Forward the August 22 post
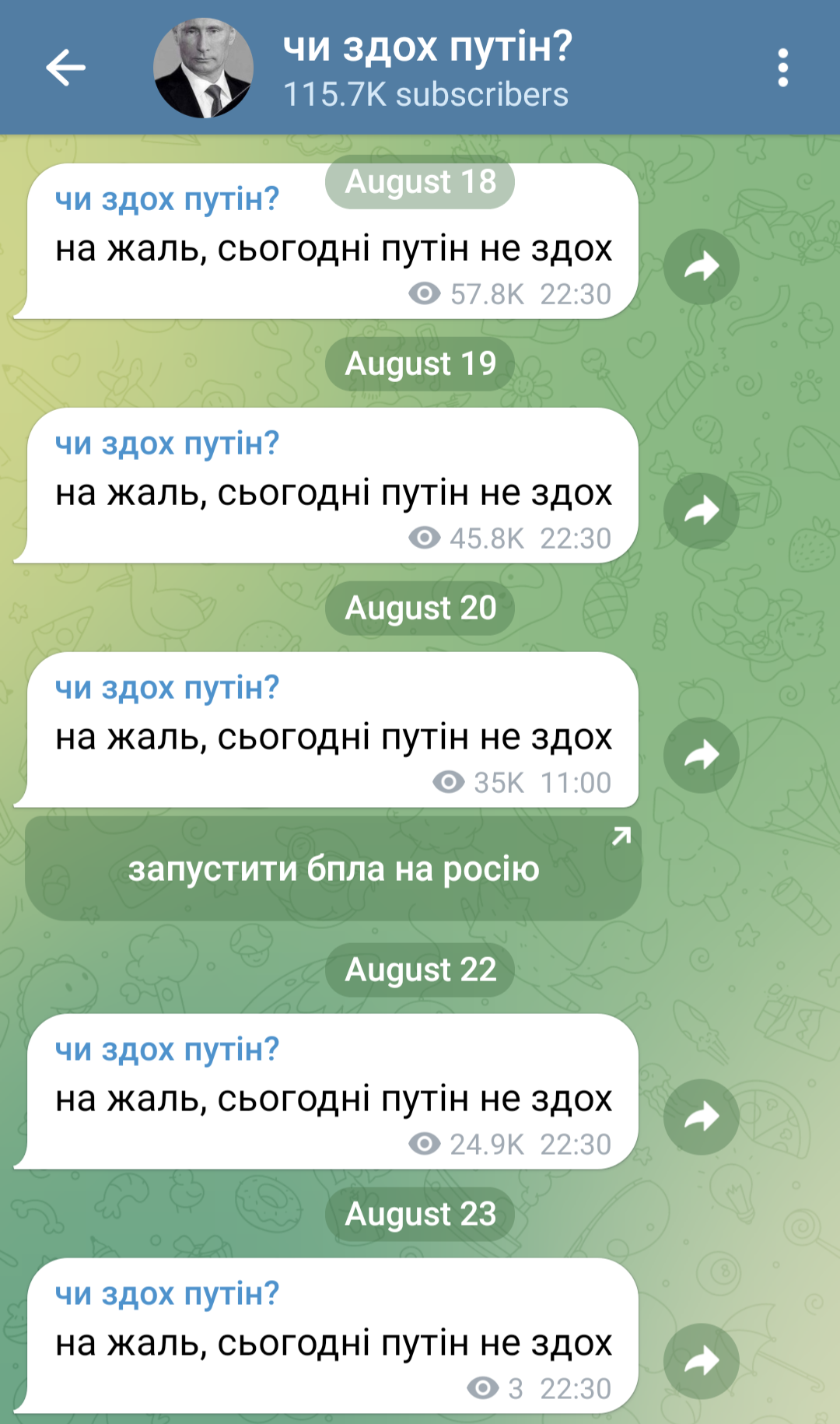The width and height of the screenshot is (840, 1424). pos(702,1117)
